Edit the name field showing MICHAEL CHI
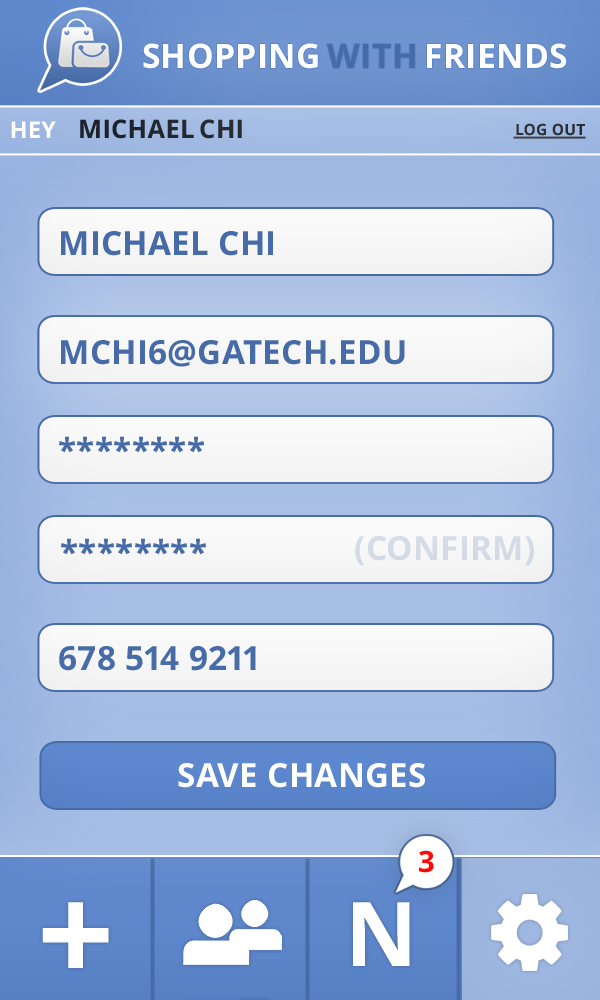The width and height of the screenshot is (600, 1000). click(x=296, y=242)
